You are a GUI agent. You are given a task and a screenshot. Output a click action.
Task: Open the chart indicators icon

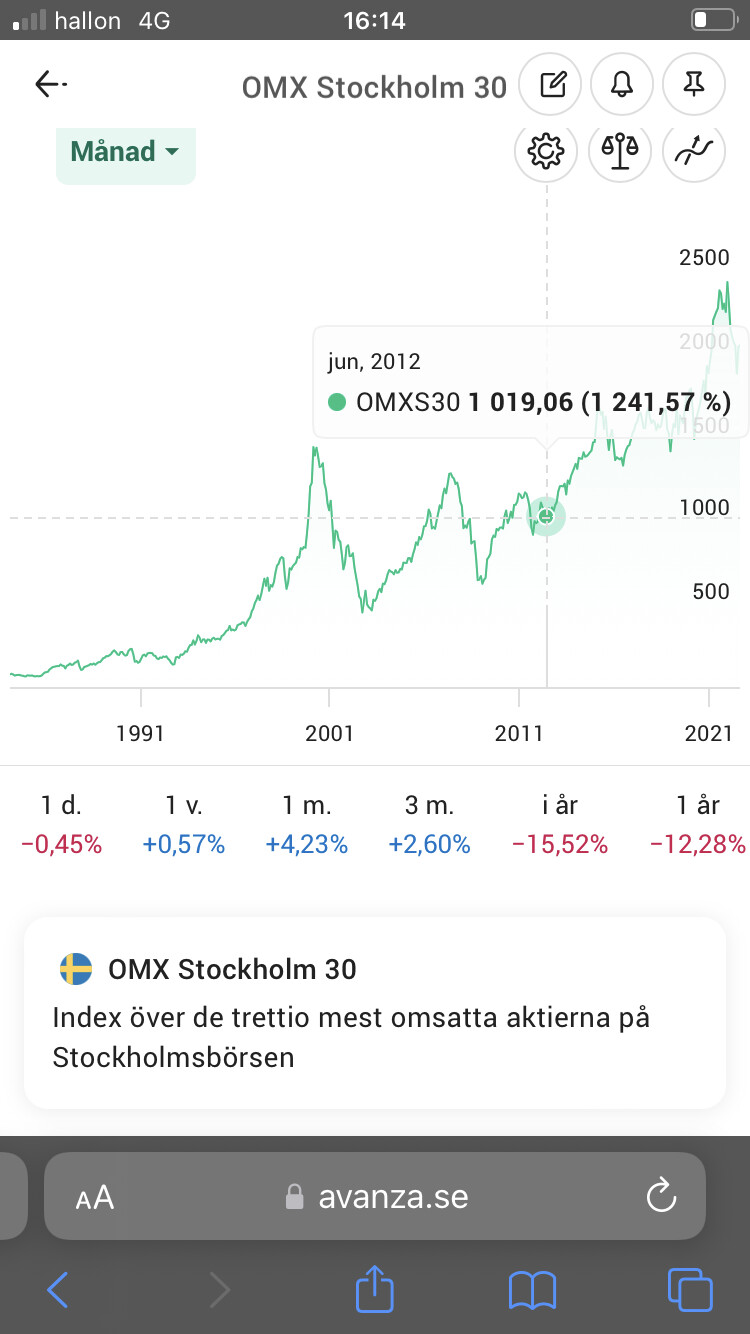694,152
